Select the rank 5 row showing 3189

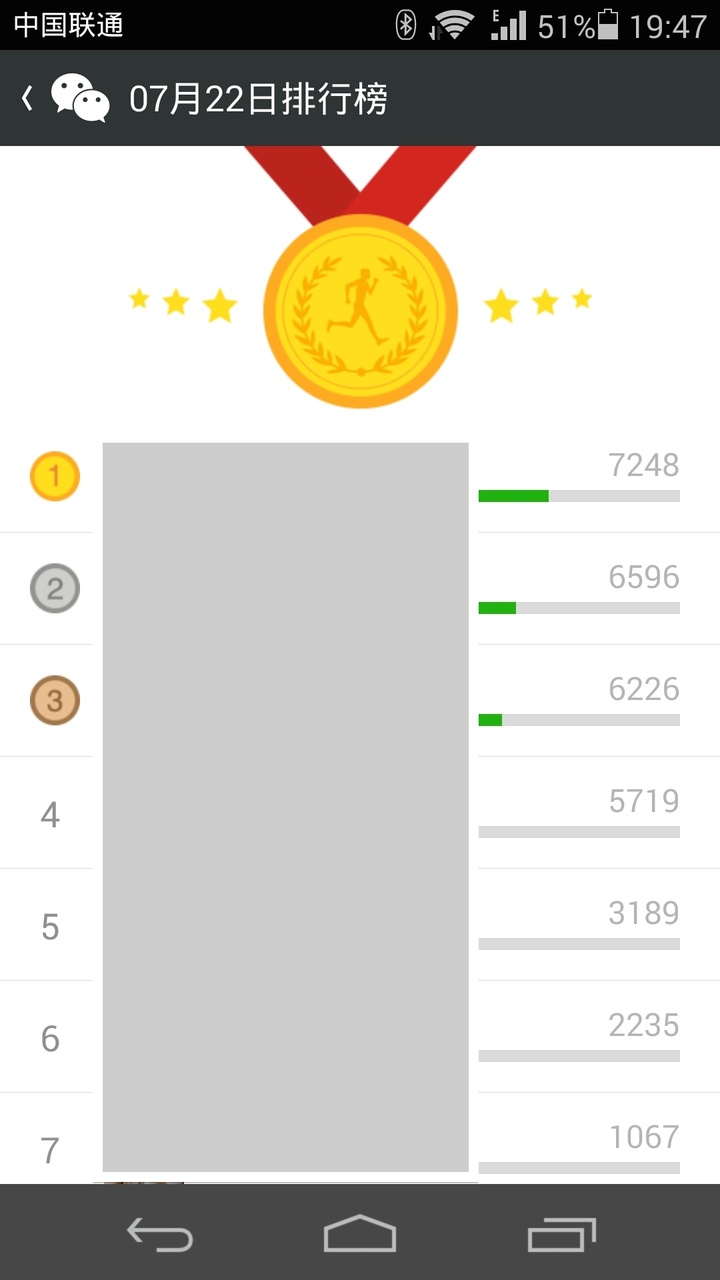(x=360, y=925)
